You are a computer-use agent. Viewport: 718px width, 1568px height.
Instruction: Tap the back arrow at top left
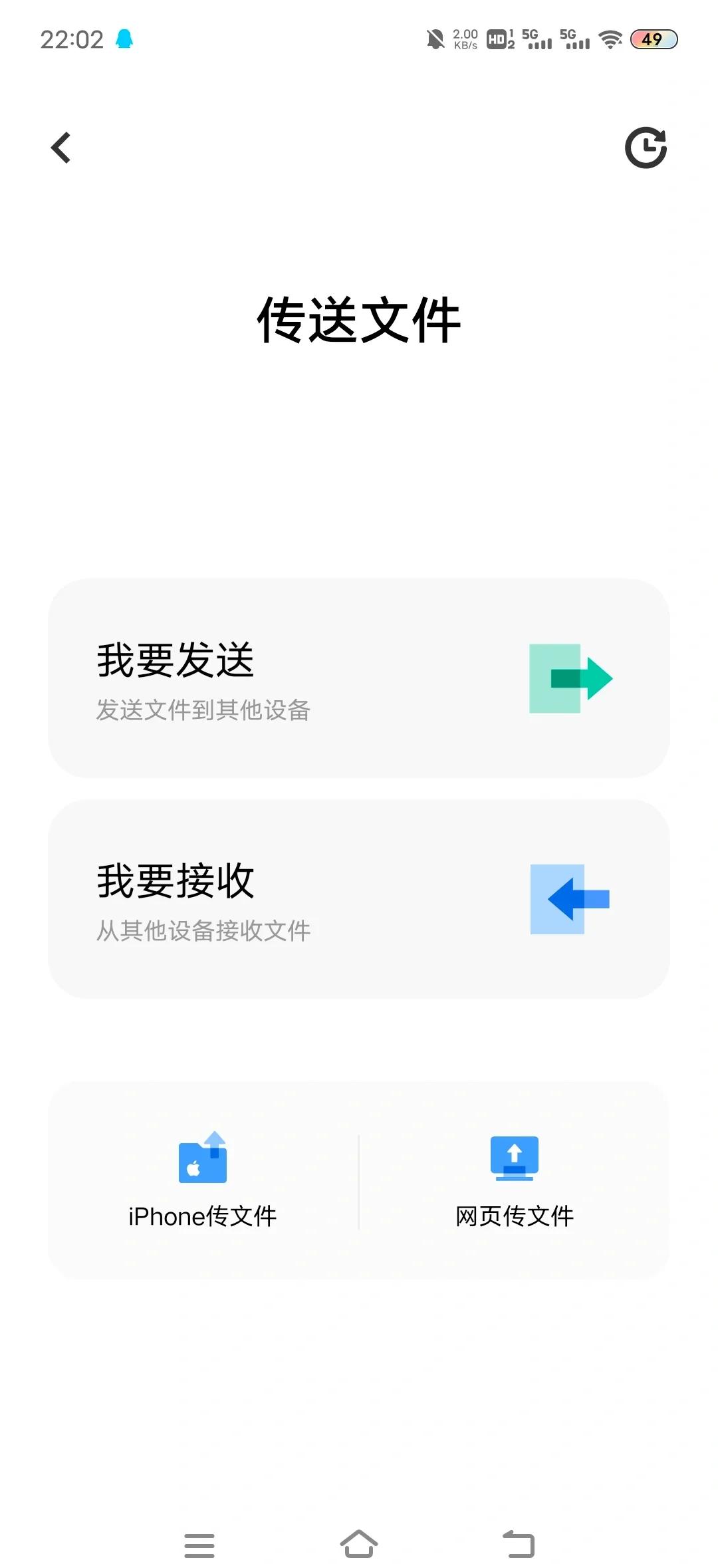pyautogui.click(x=60, y=148)
